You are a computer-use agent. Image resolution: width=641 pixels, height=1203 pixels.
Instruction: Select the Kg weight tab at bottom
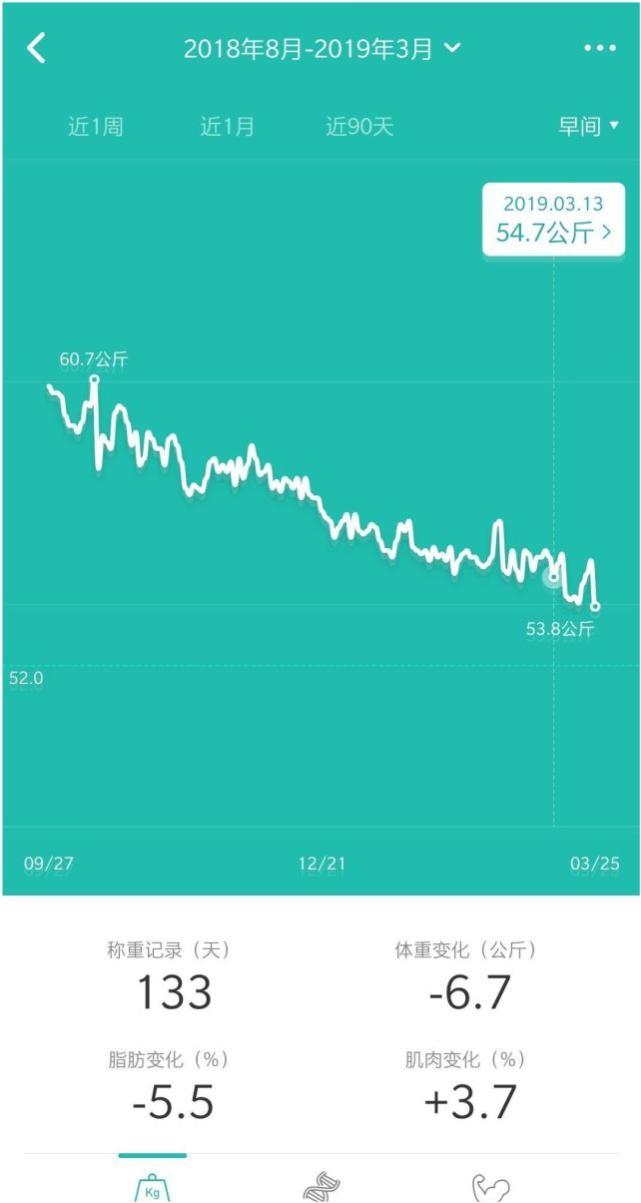[152, 1186]
